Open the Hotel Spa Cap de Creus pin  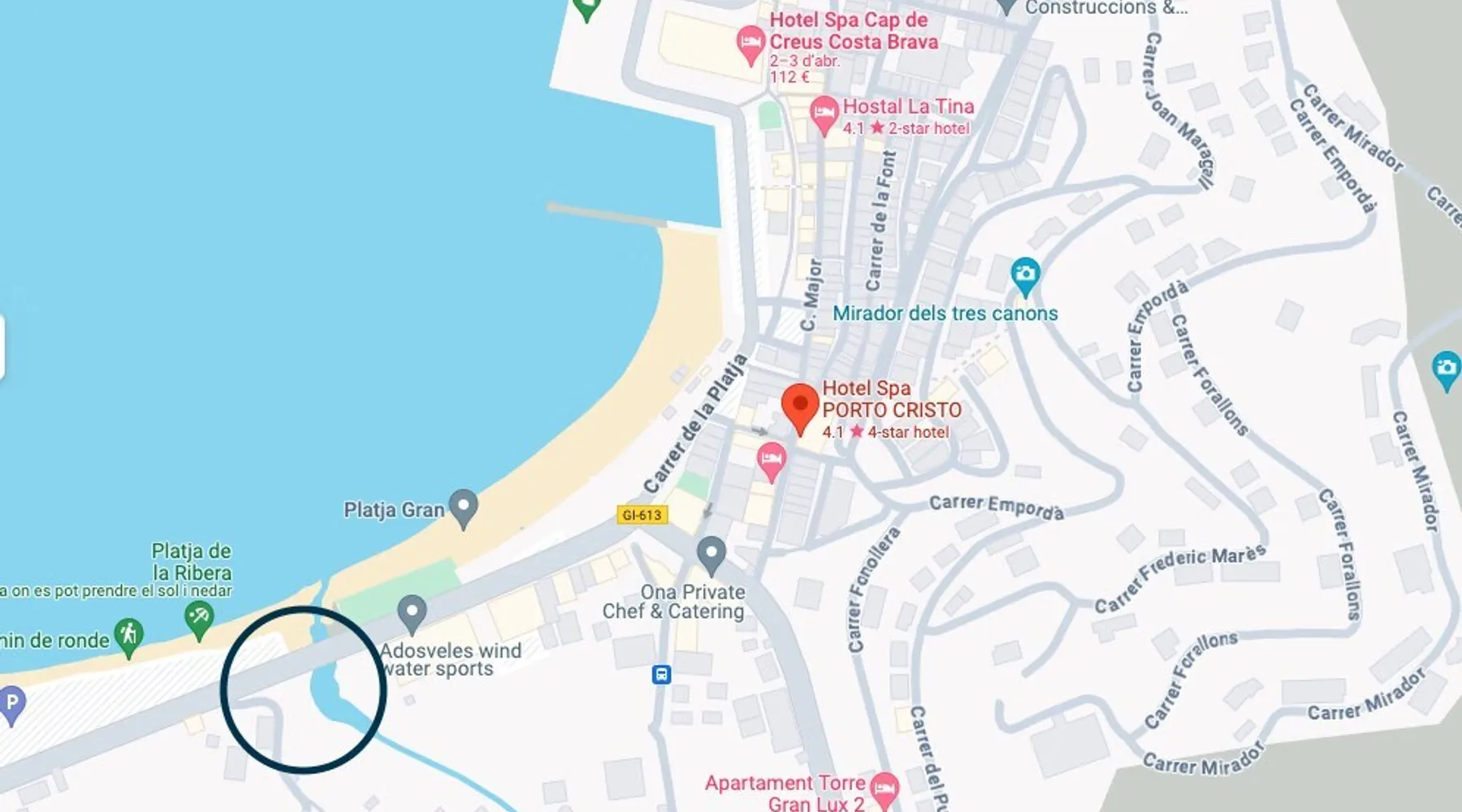pyautogui.click(x=750, y=44)
